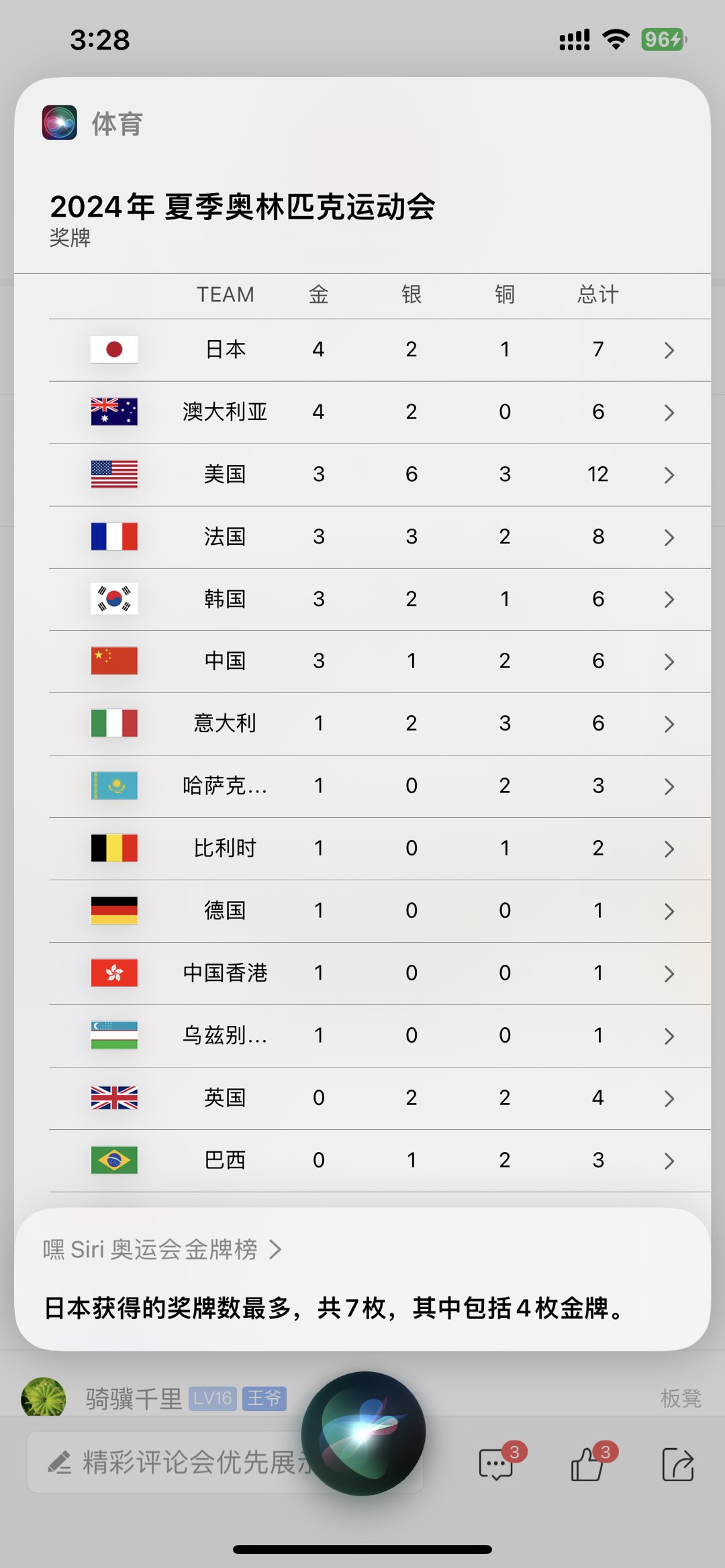Like the post with thumbs-up icon

tap(588, 1464)
